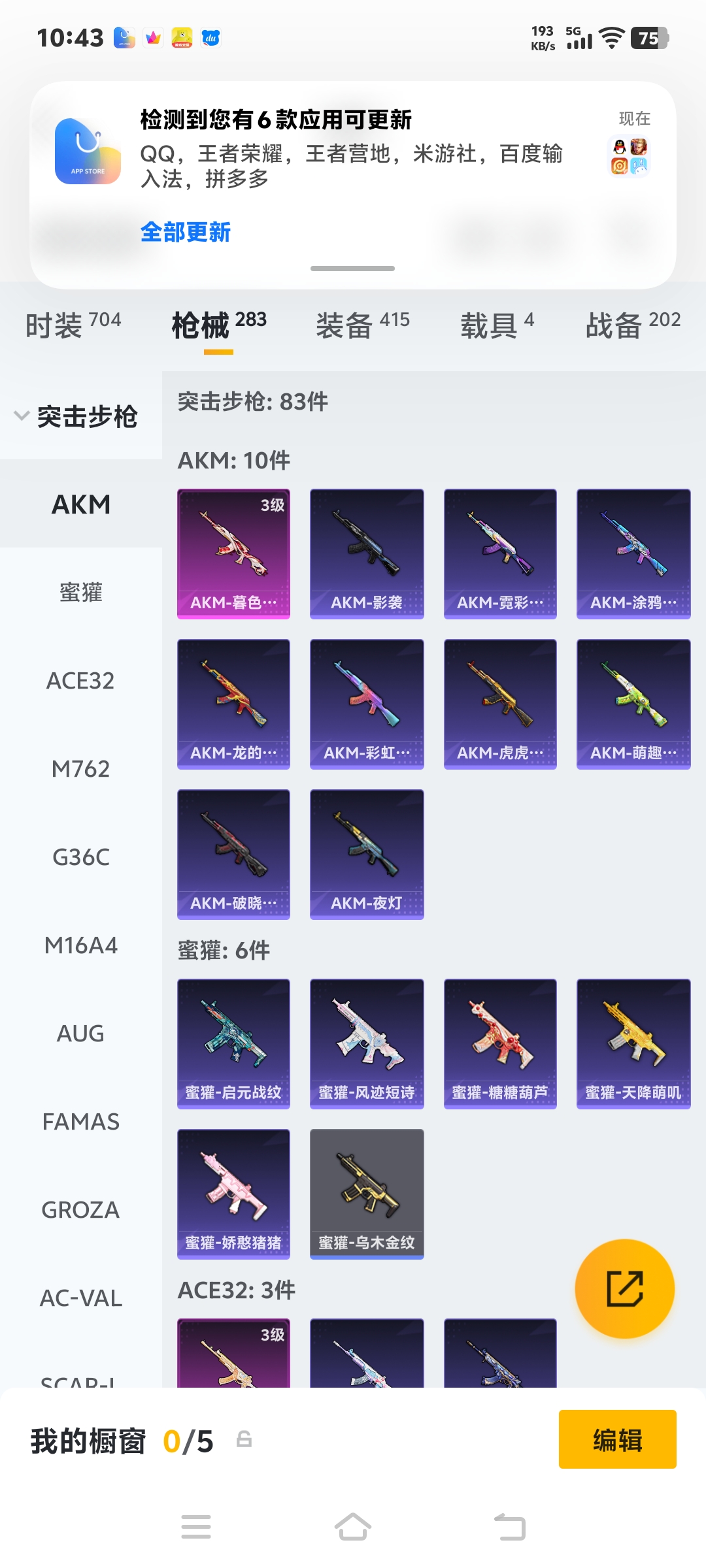Tap the 编辑 button for my showcase
The height and width of the screenshot is (1568, 706).
pyautogui.click(x=617, y=1439)
